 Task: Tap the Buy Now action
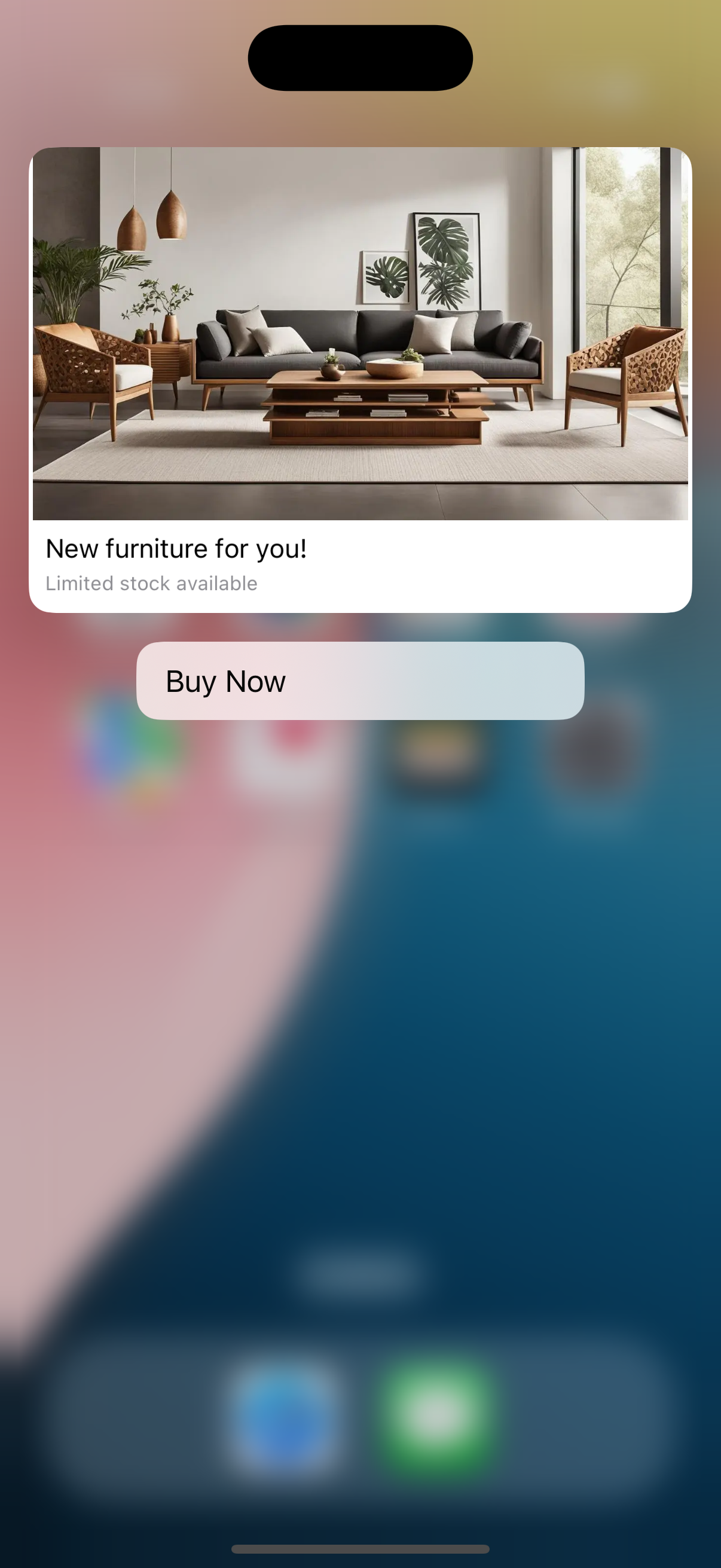coord(359,681)
